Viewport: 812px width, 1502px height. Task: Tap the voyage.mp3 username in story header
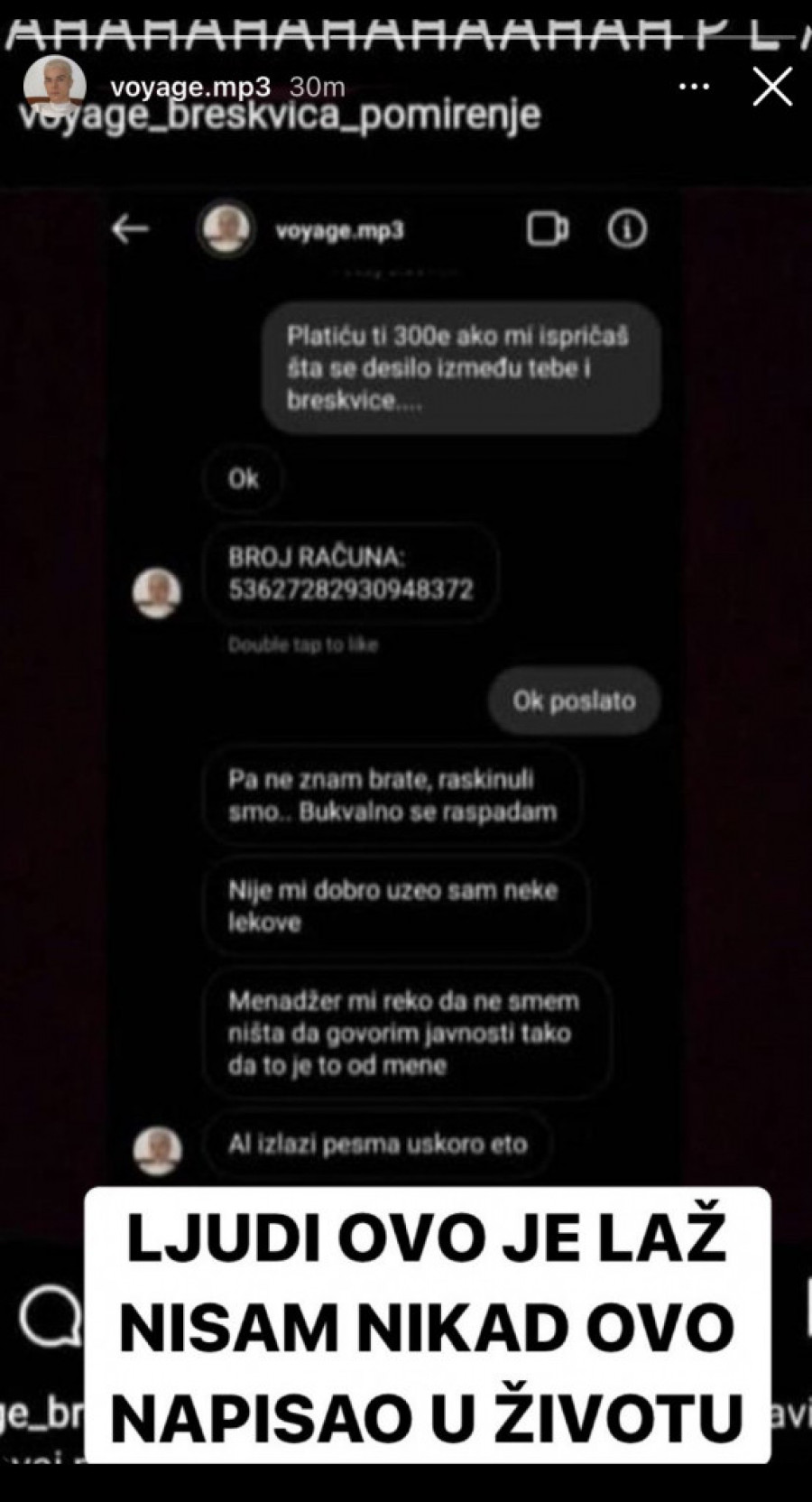[x=189, y=87]
